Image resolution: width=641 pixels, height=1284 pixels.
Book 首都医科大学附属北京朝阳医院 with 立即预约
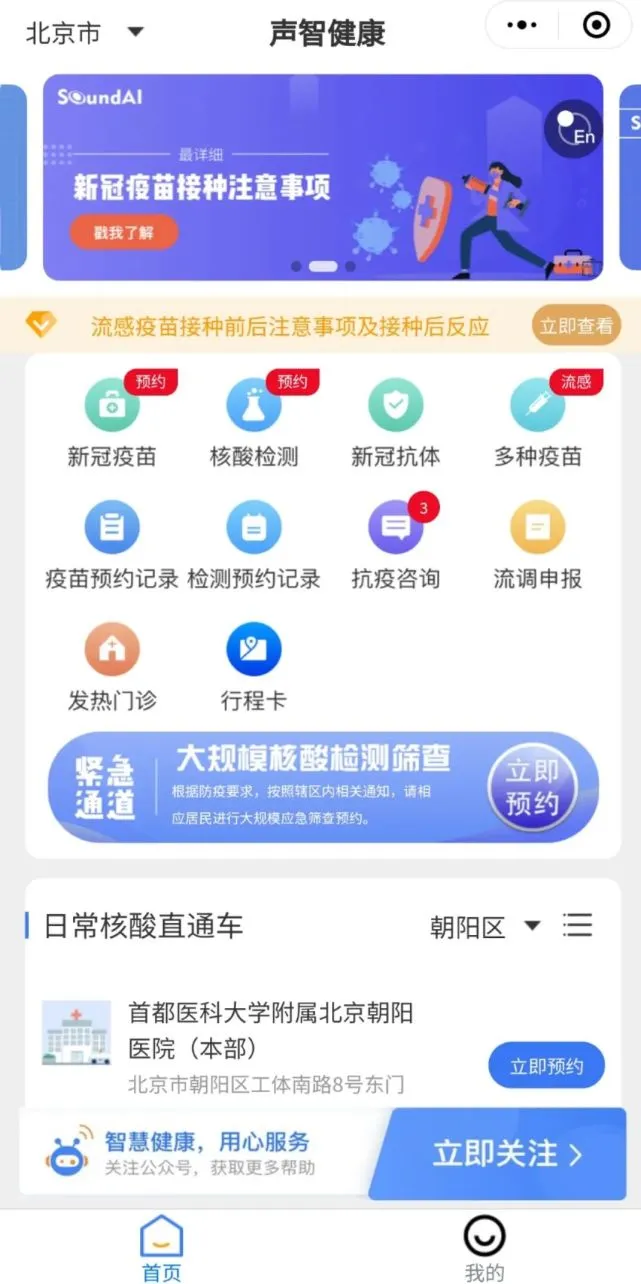546,1066
